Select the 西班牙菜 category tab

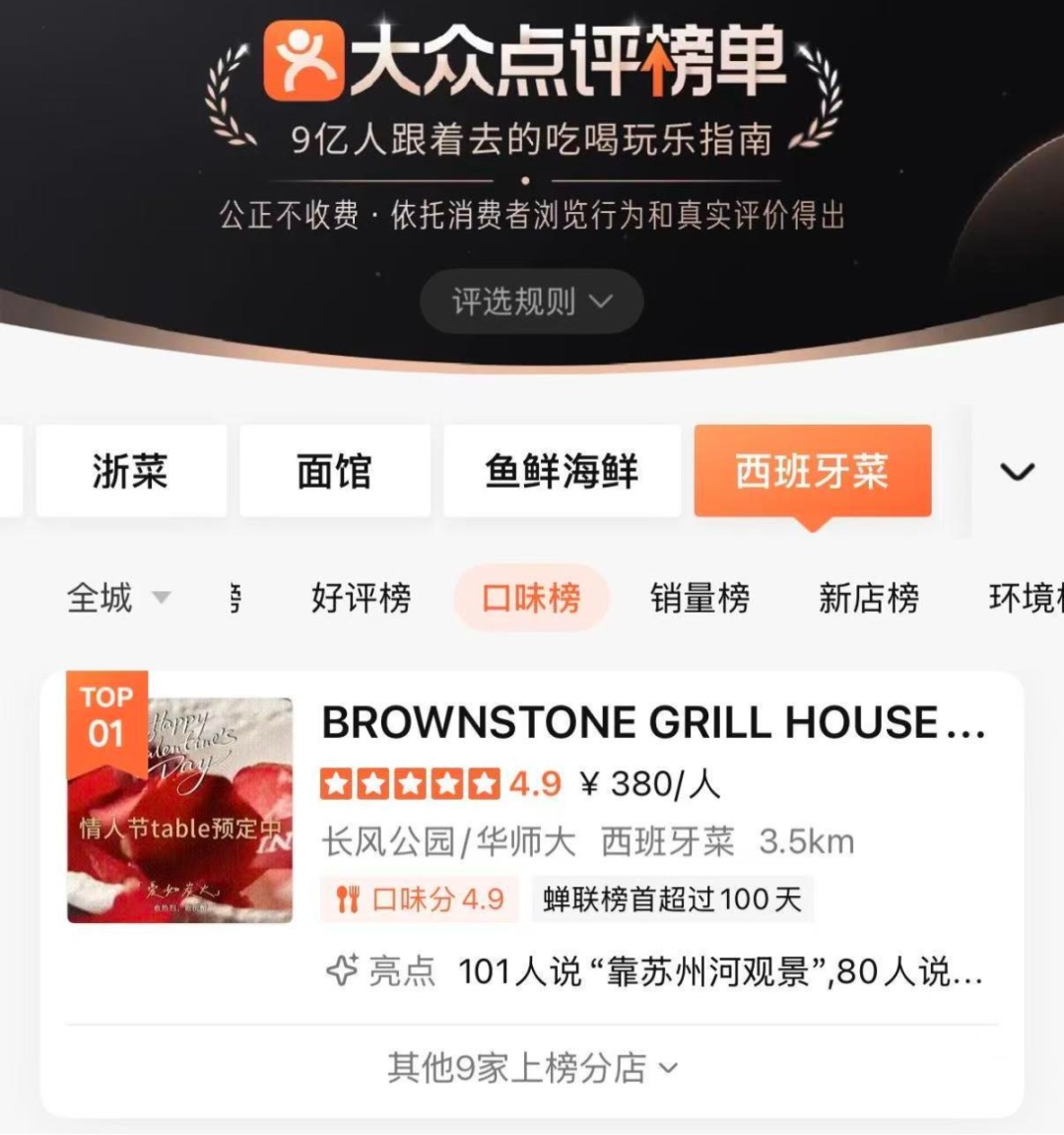pos(812,471)
